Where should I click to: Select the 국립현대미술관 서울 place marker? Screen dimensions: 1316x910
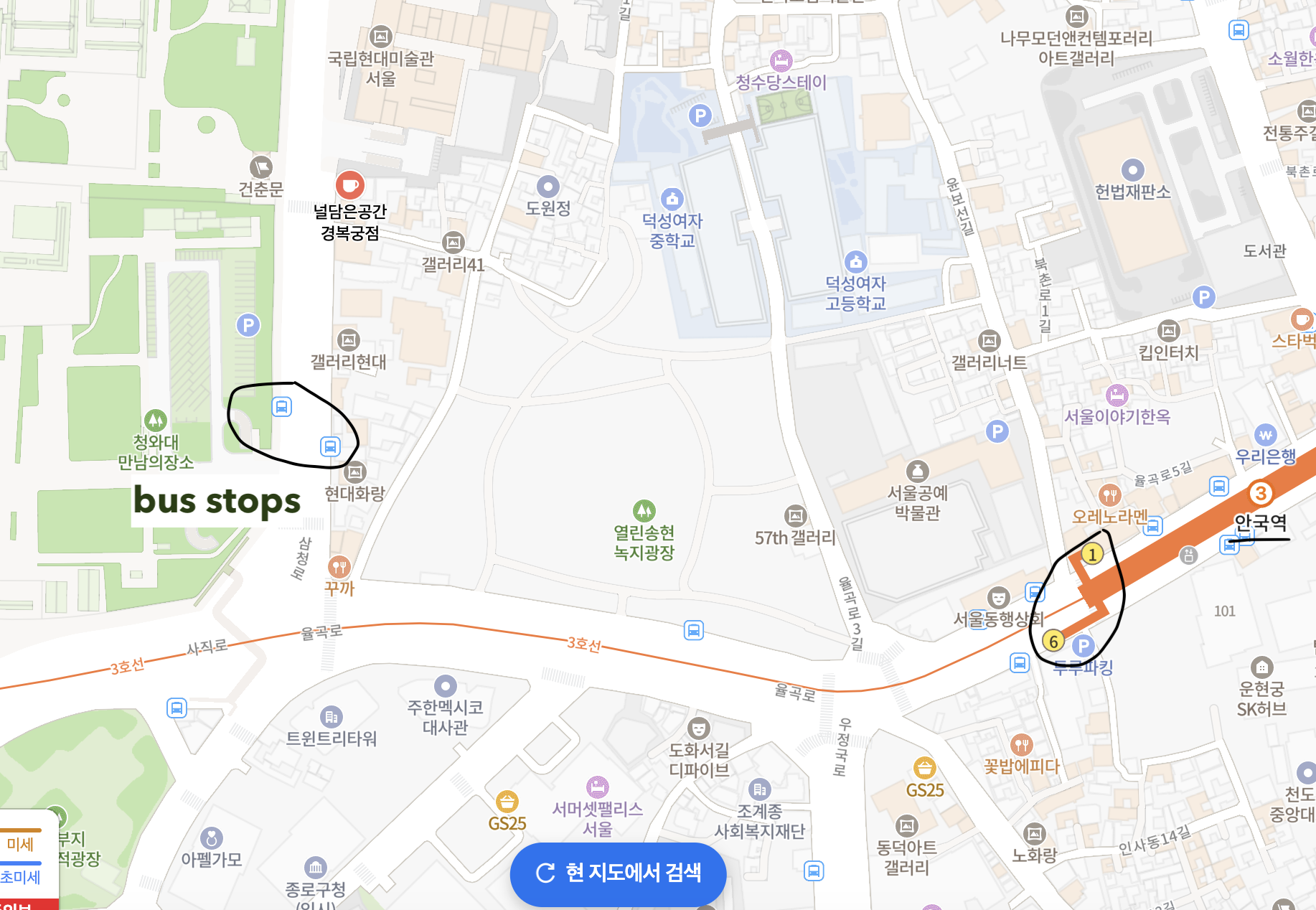[380, 37]
